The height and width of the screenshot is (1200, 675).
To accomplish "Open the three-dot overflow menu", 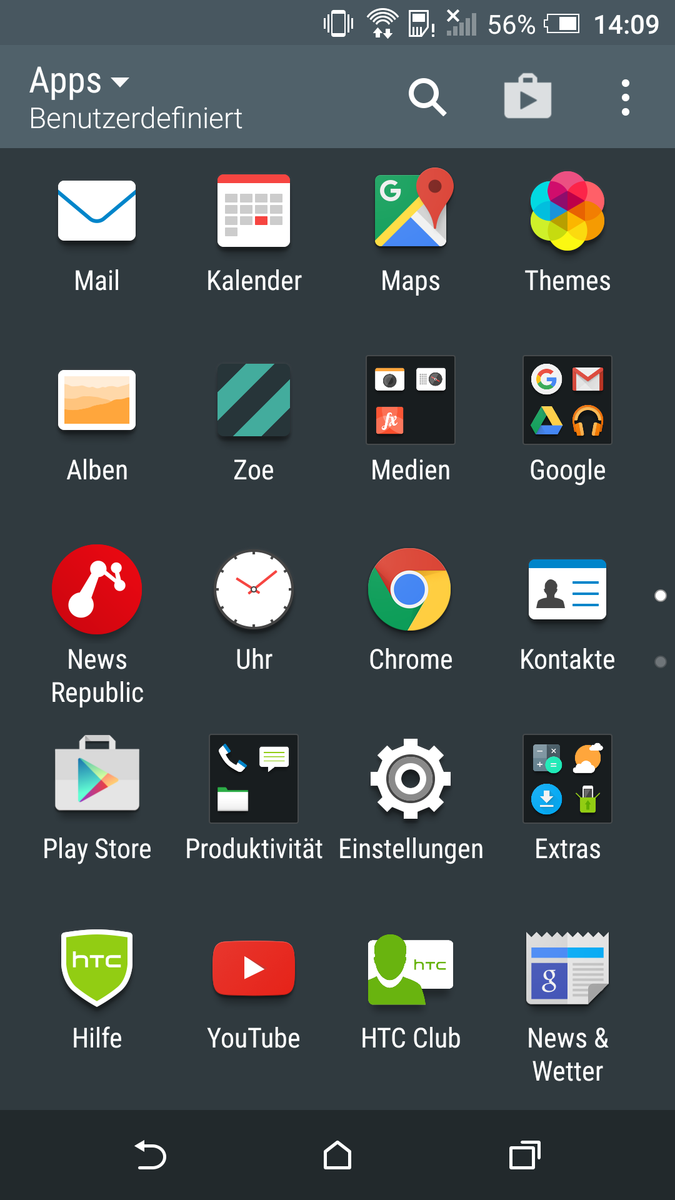I will [625, 97].
